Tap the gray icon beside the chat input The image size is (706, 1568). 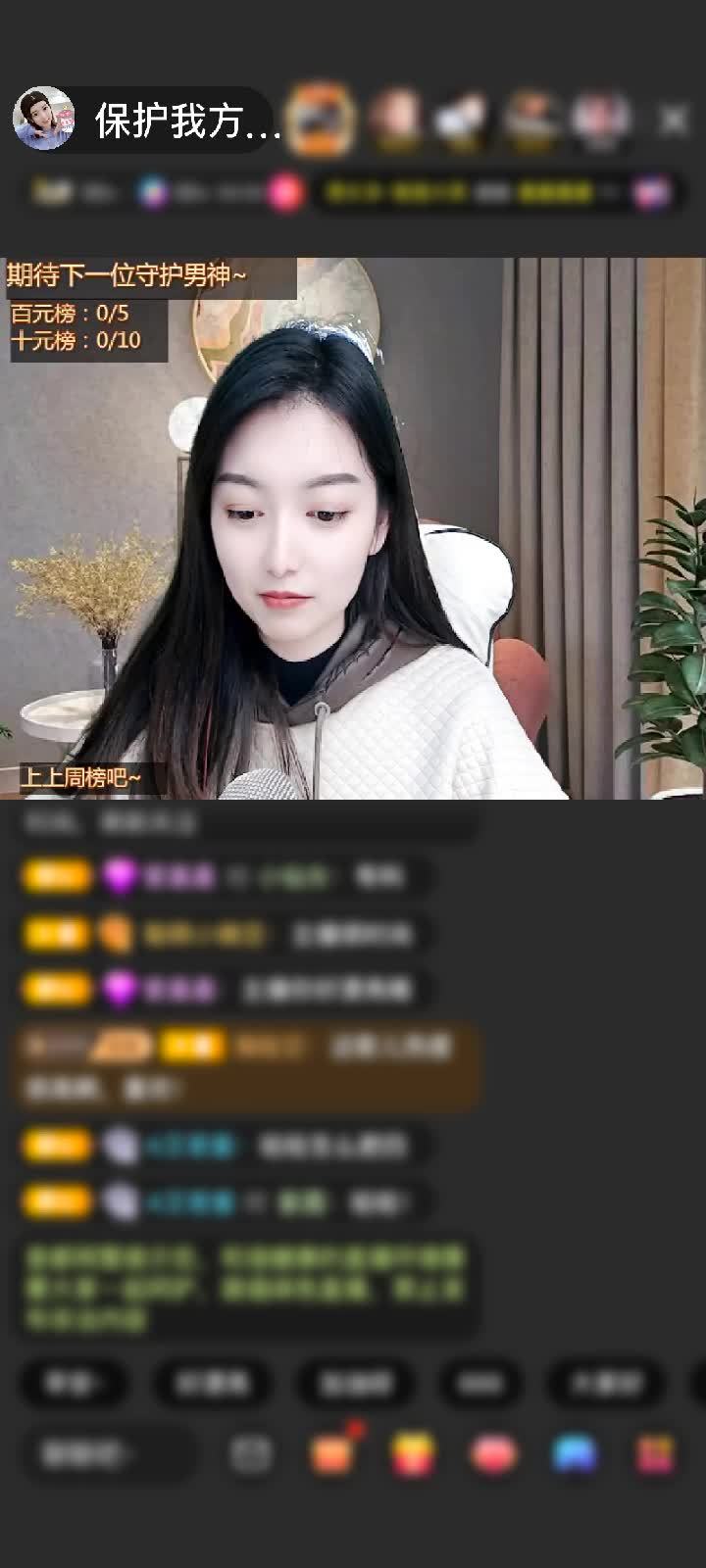click(x=251, y=1453)
